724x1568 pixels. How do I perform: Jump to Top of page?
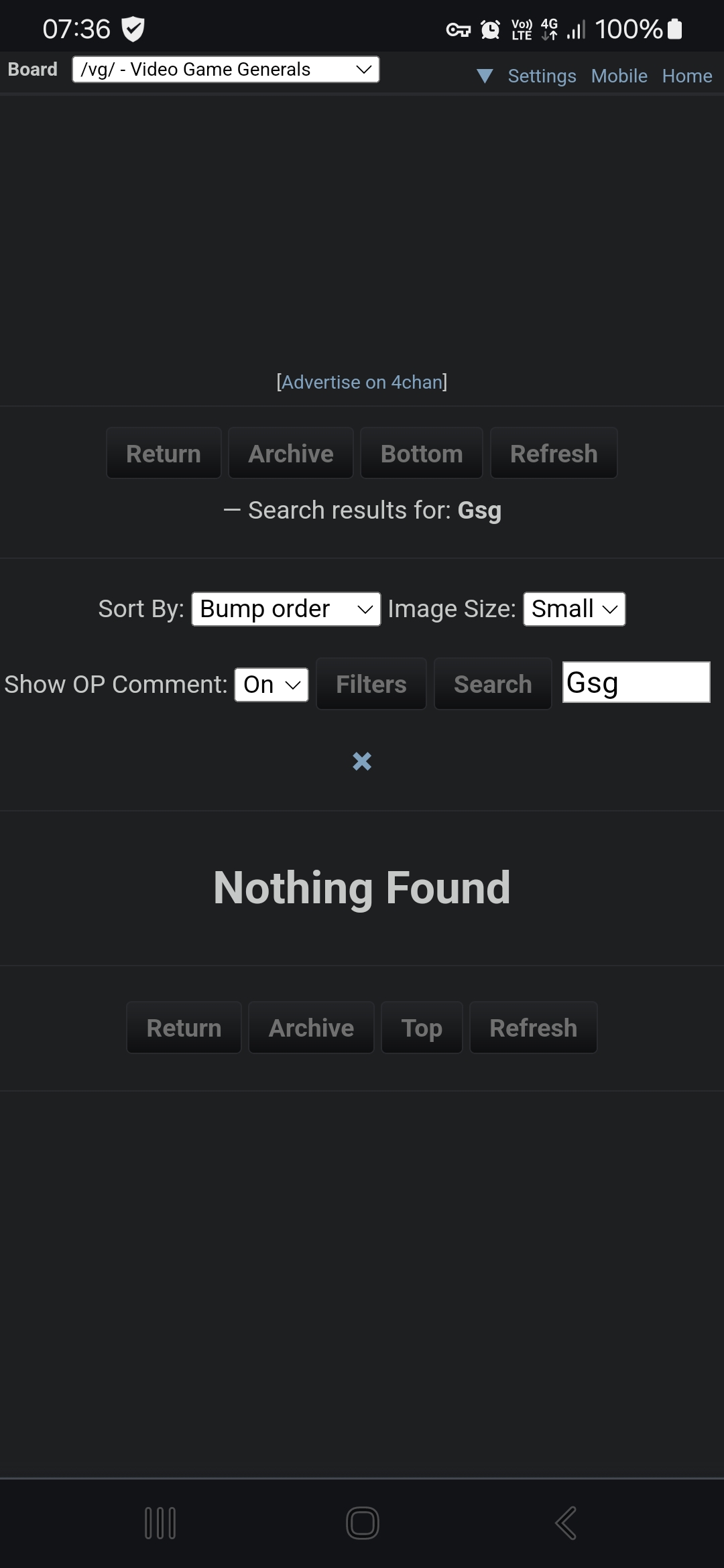coord(421,1028)
